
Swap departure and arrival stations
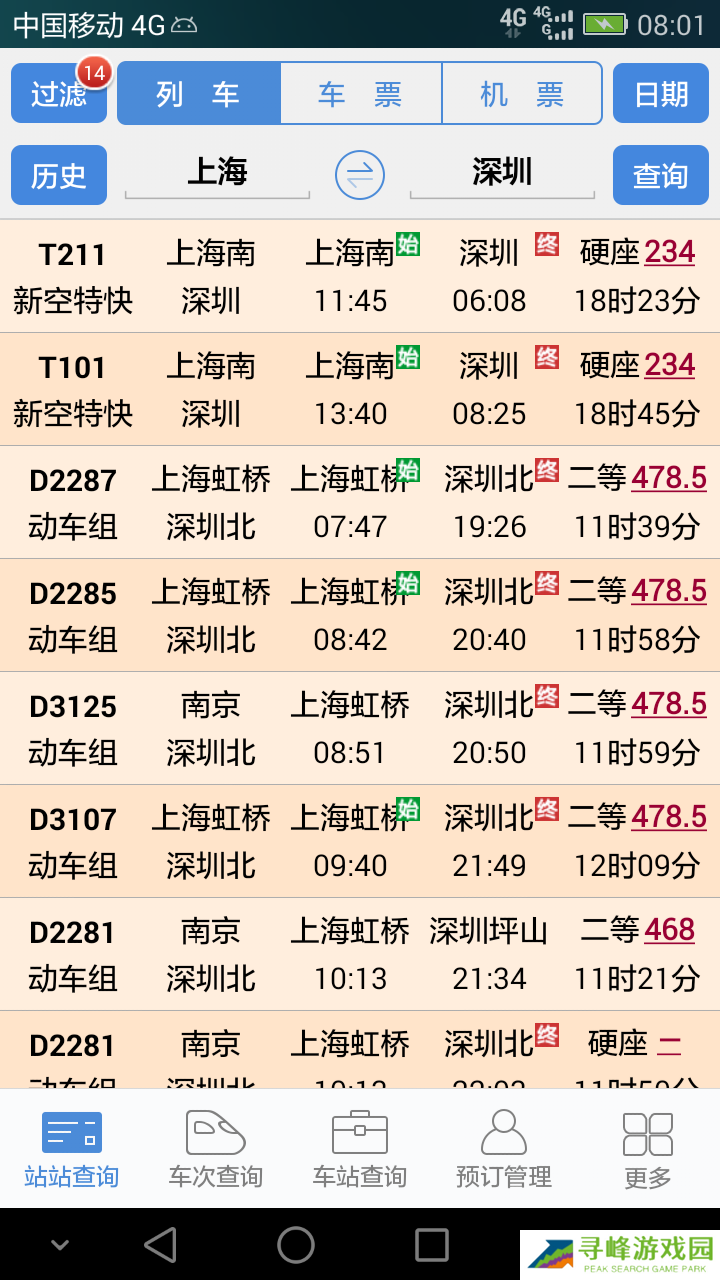pyautogui.click(x=359, y=175)
